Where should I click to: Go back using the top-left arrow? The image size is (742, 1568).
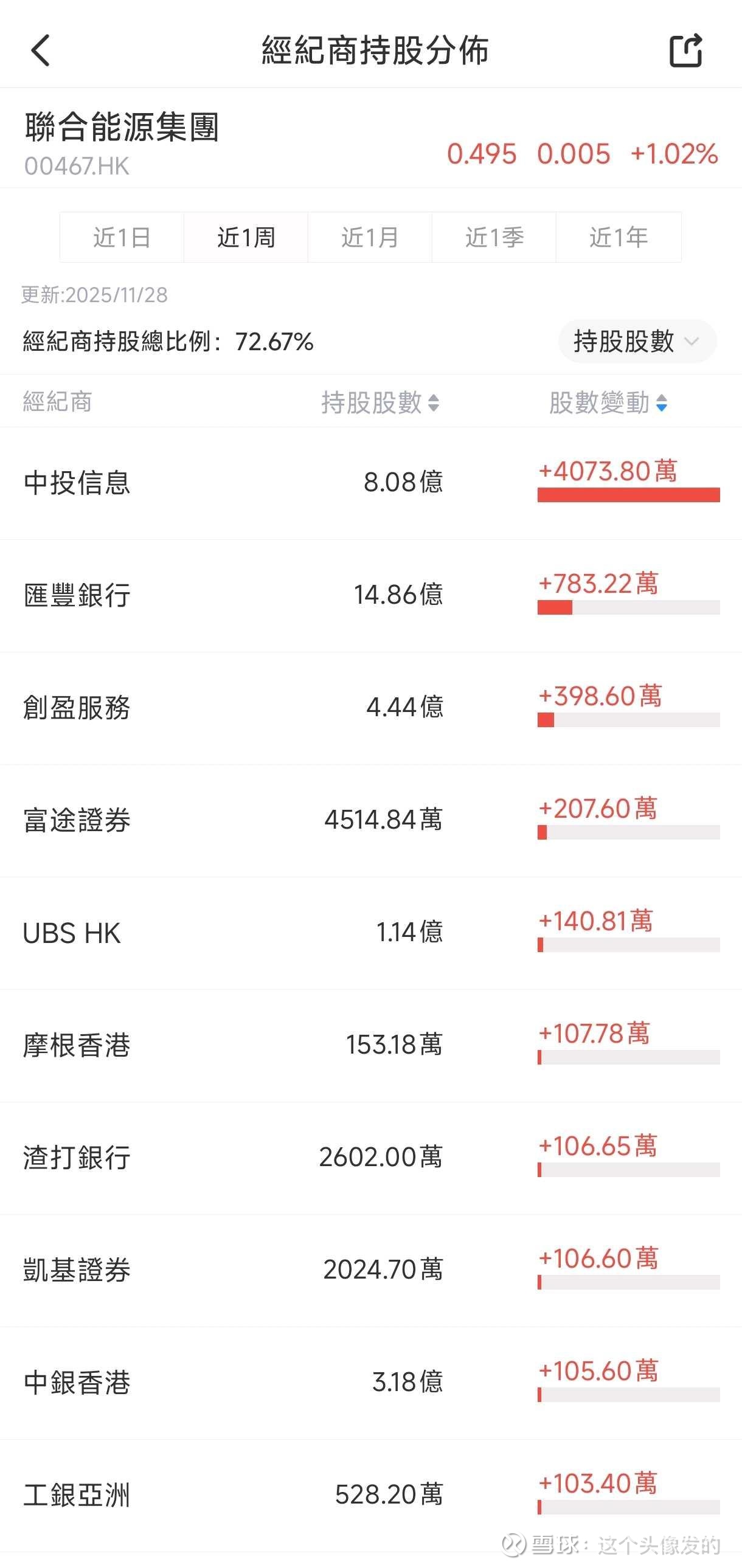(41, 50)
